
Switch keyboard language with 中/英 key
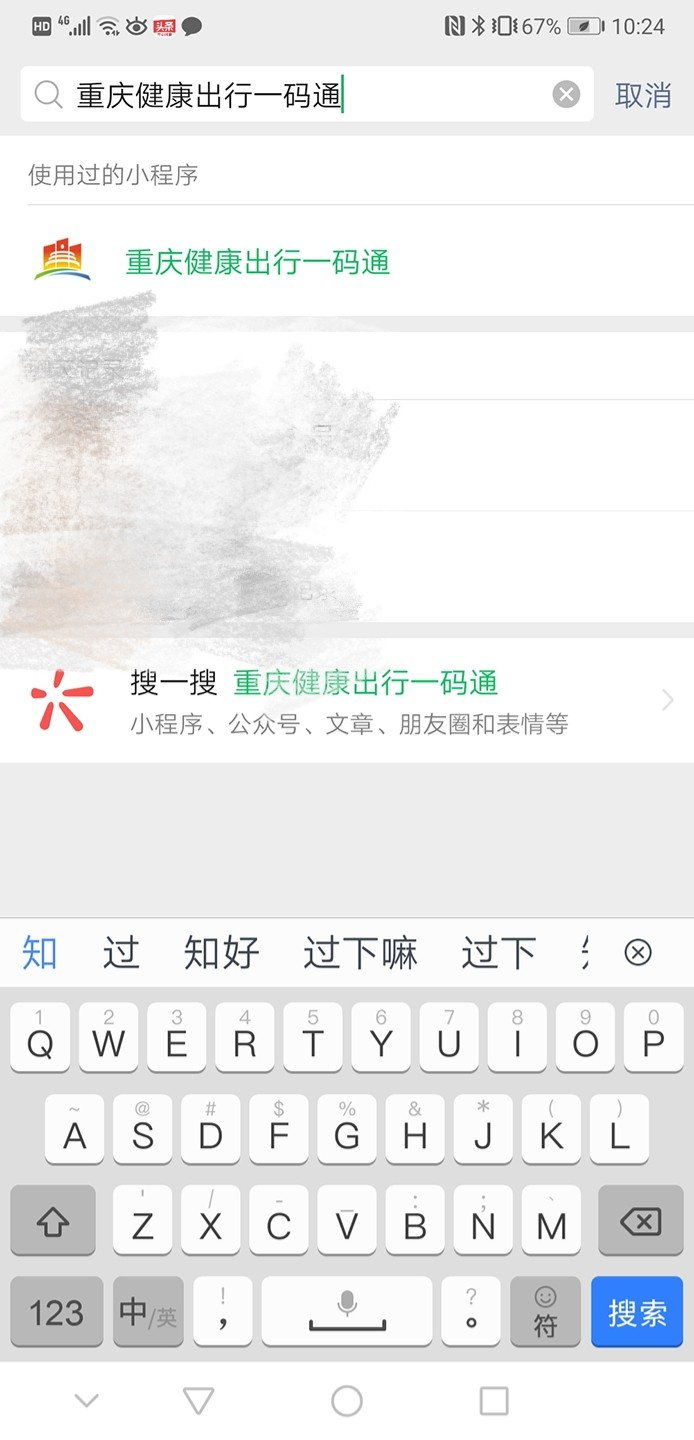[x=148, y=1311]
